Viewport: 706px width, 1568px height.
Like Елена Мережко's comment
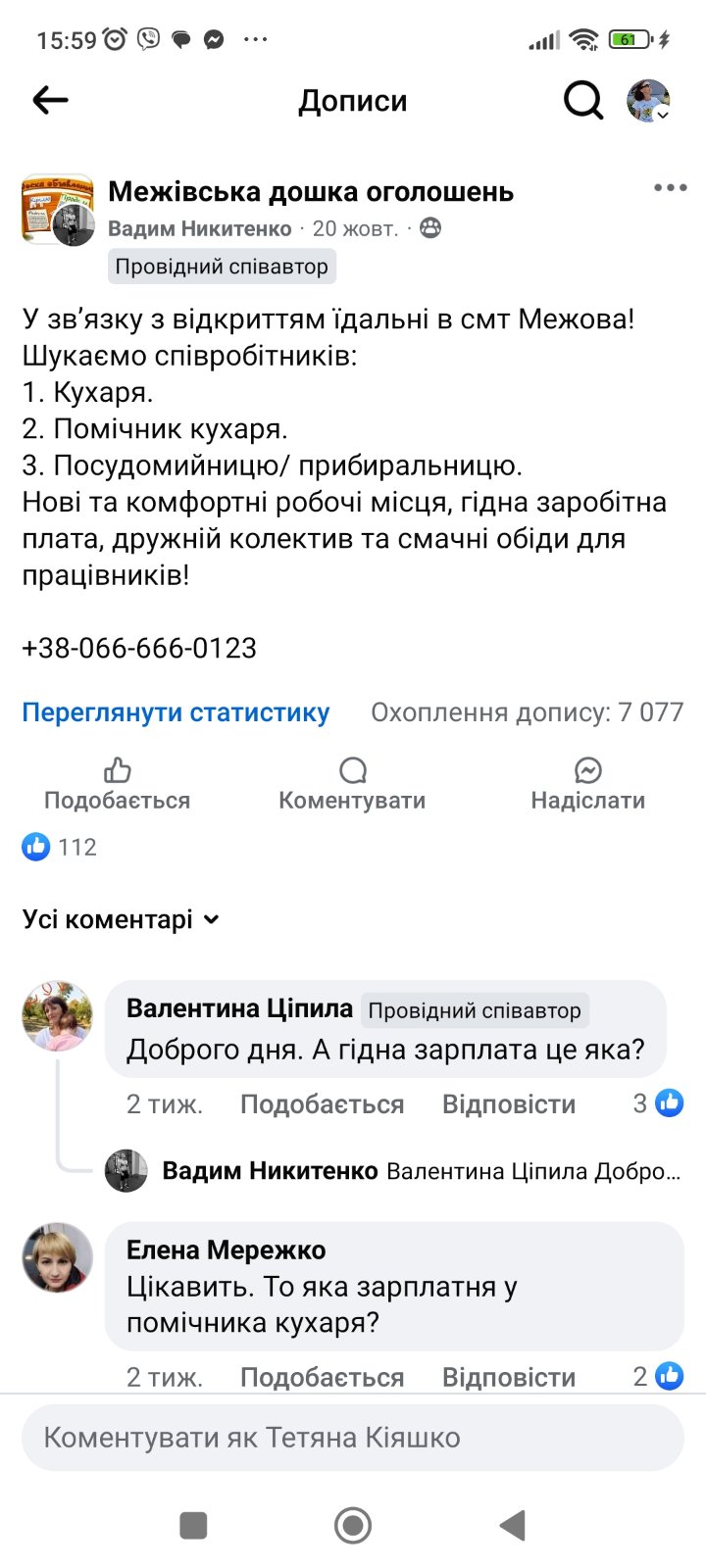322,1377
